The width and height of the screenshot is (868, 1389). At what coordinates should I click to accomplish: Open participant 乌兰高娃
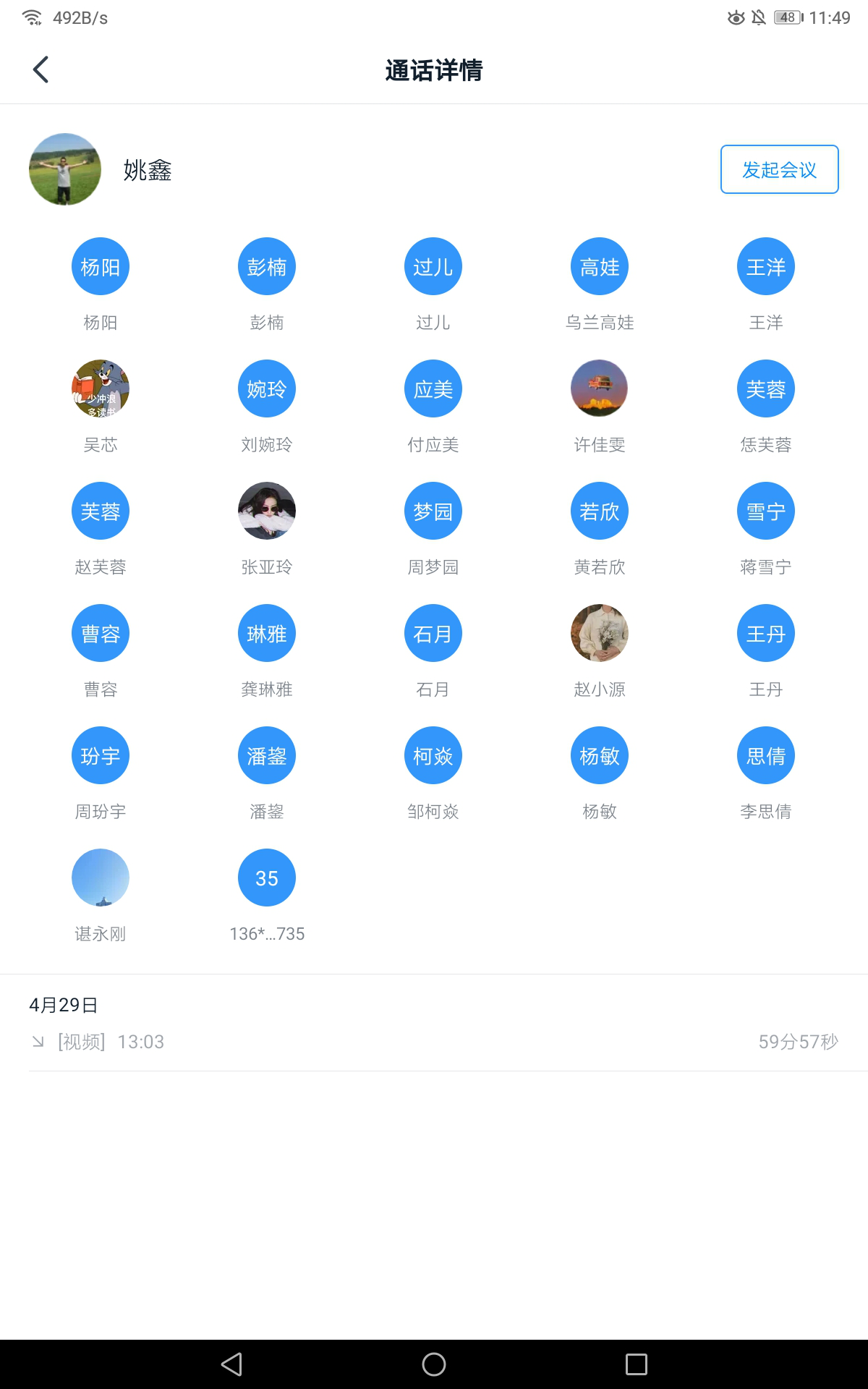600,267
